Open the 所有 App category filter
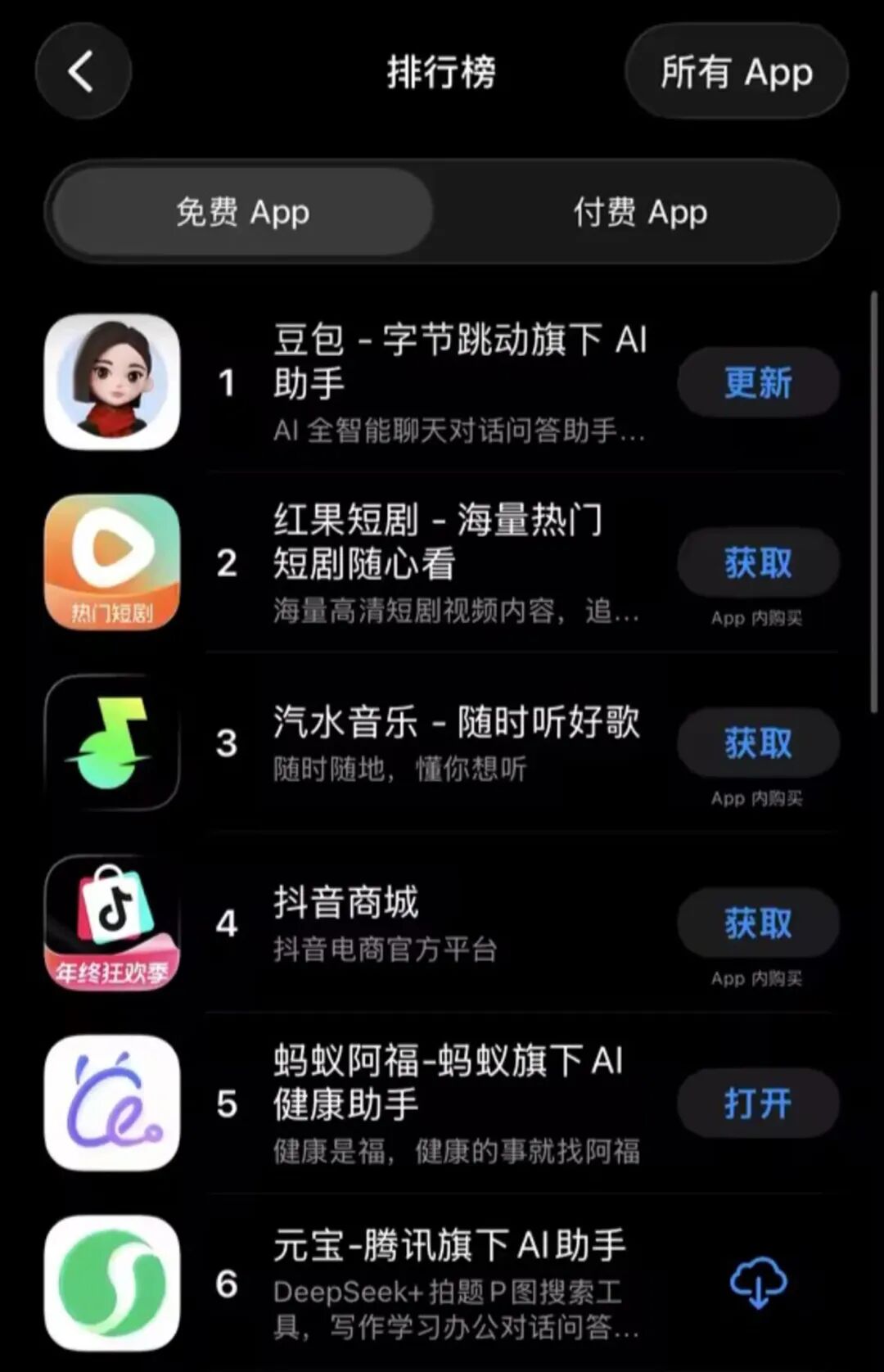Viewport: 884px width, 1372px height. pos(736,71)
